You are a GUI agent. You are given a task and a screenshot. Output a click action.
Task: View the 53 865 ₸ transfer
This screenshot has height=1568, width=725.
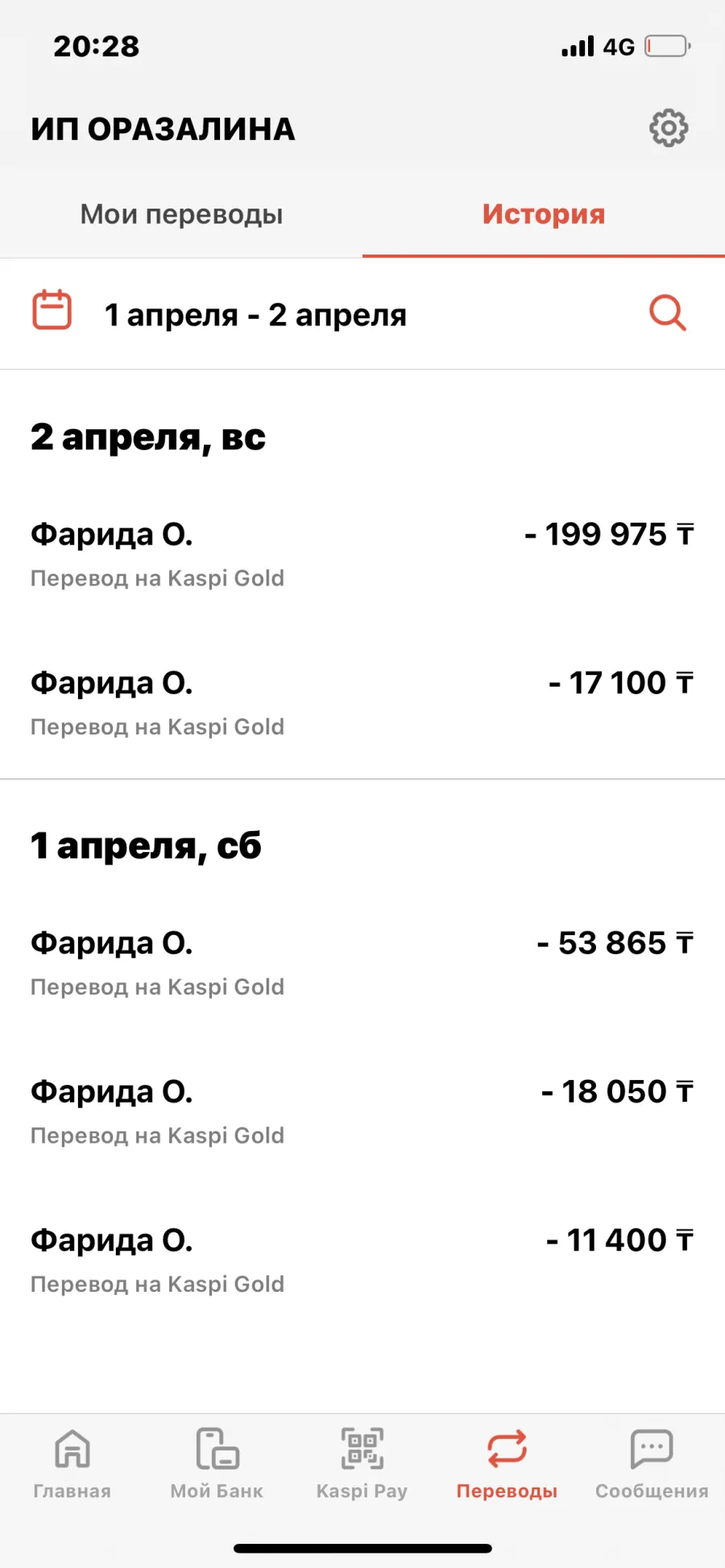coord(362,964)
